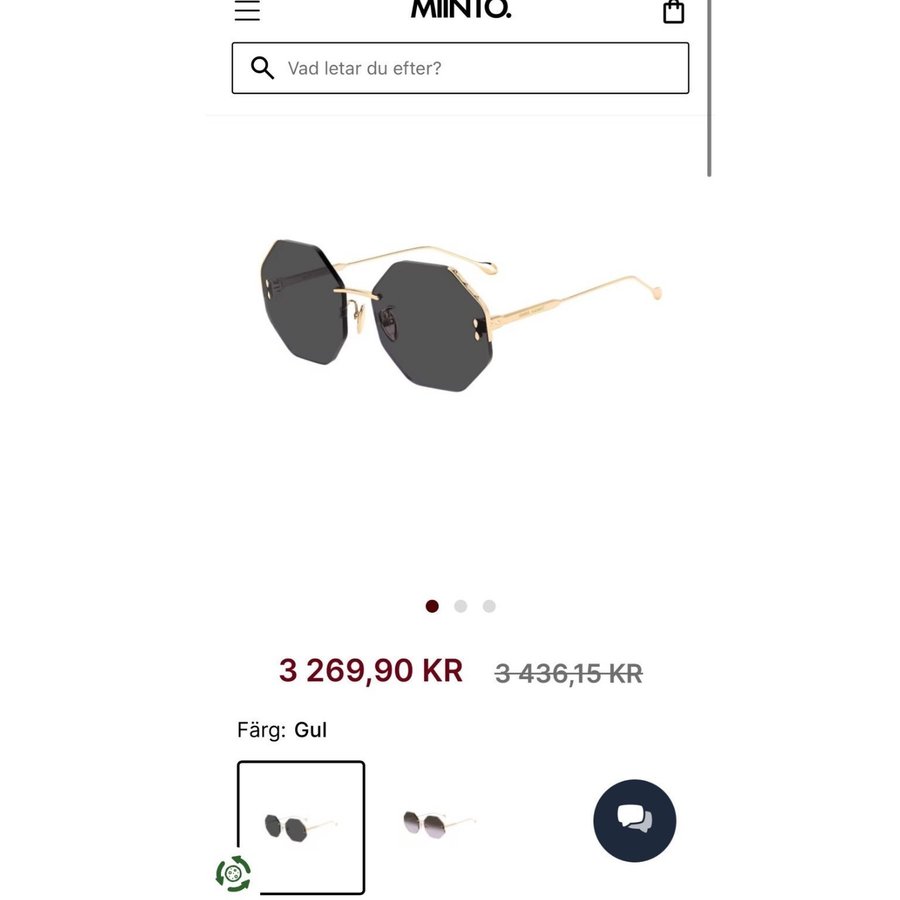The width and height of the screenshot is (900, 900).
Task: Jump to the second image dot
Action: [460, 606]
